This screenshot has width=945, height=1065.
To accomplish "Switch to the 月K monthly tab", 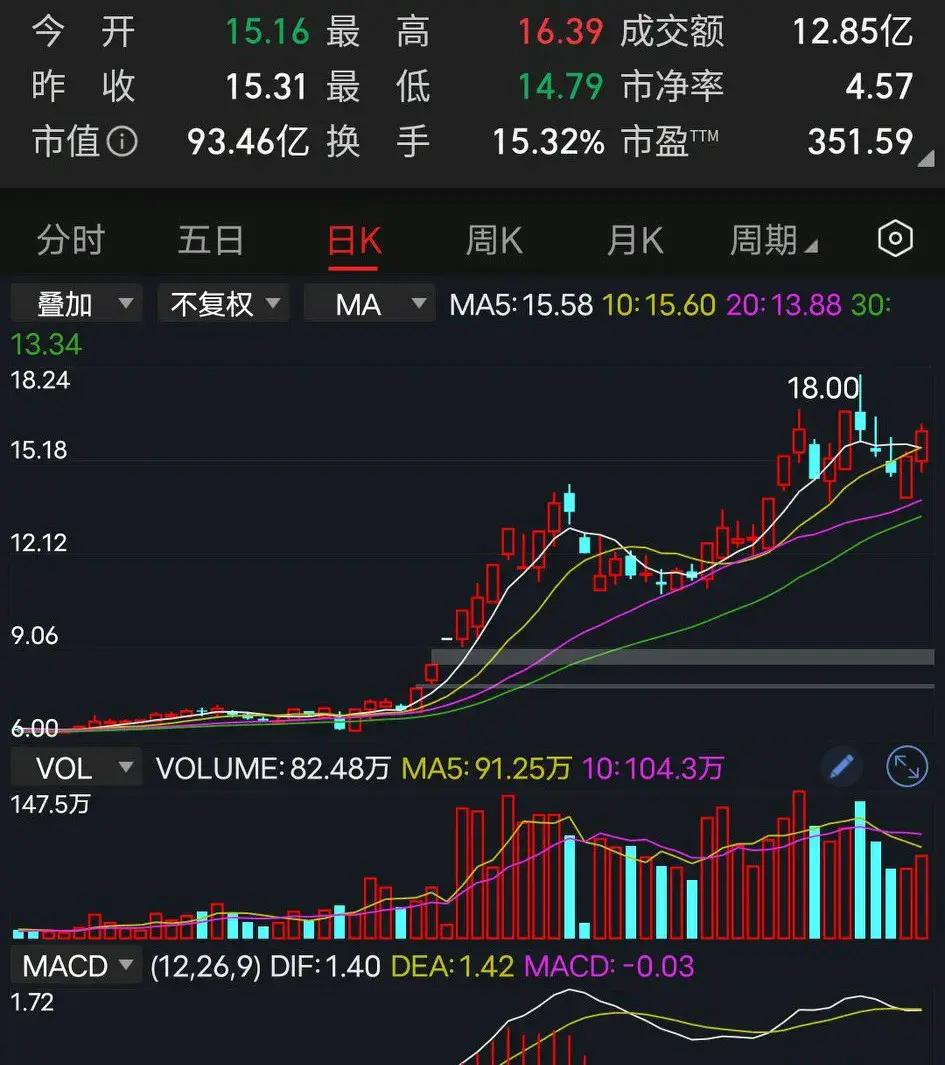I will click(634, 239).
